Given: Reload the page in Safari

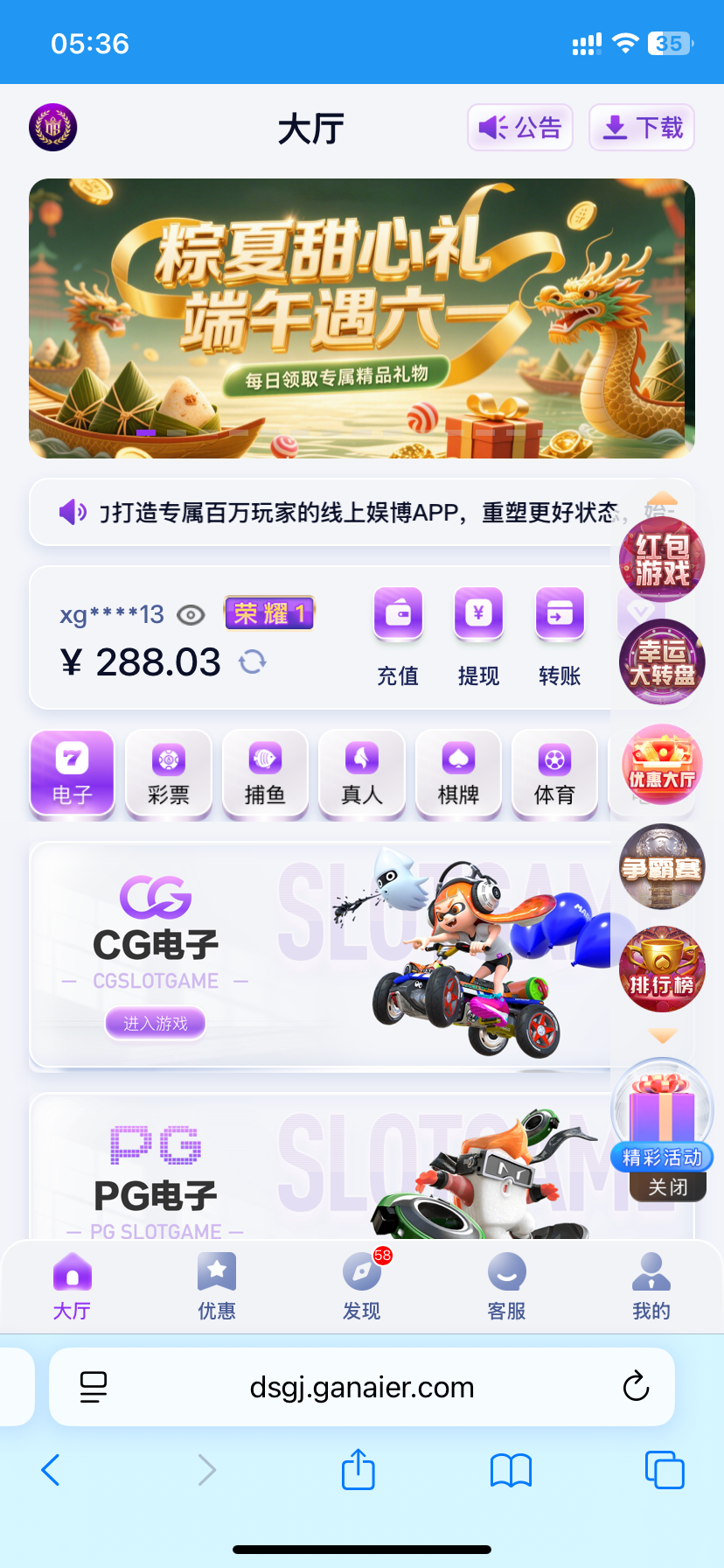Looking at the screenshot, I should click(636, 1387).
